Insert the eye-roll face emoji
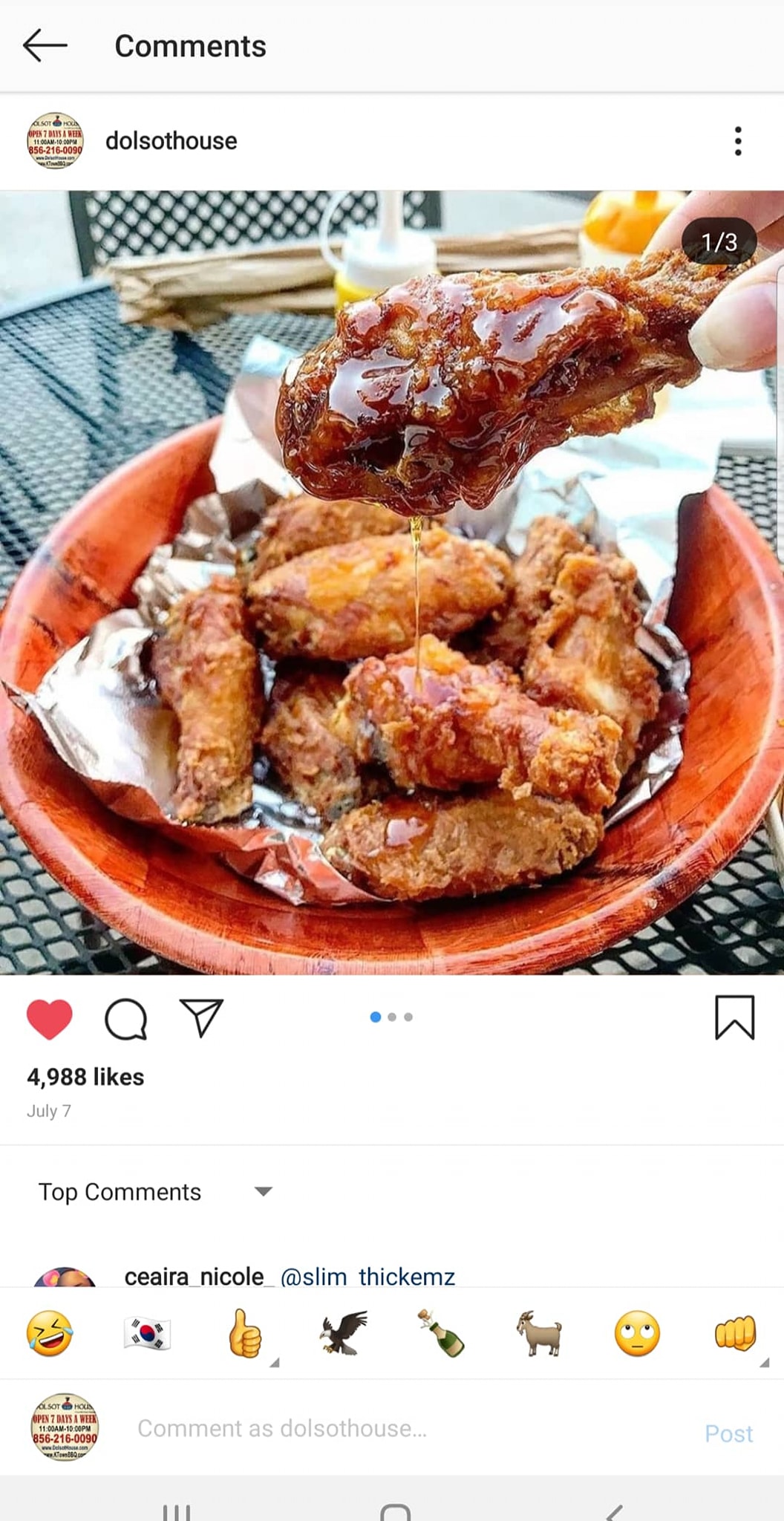784x1521 pixels. pos(637,1333)
